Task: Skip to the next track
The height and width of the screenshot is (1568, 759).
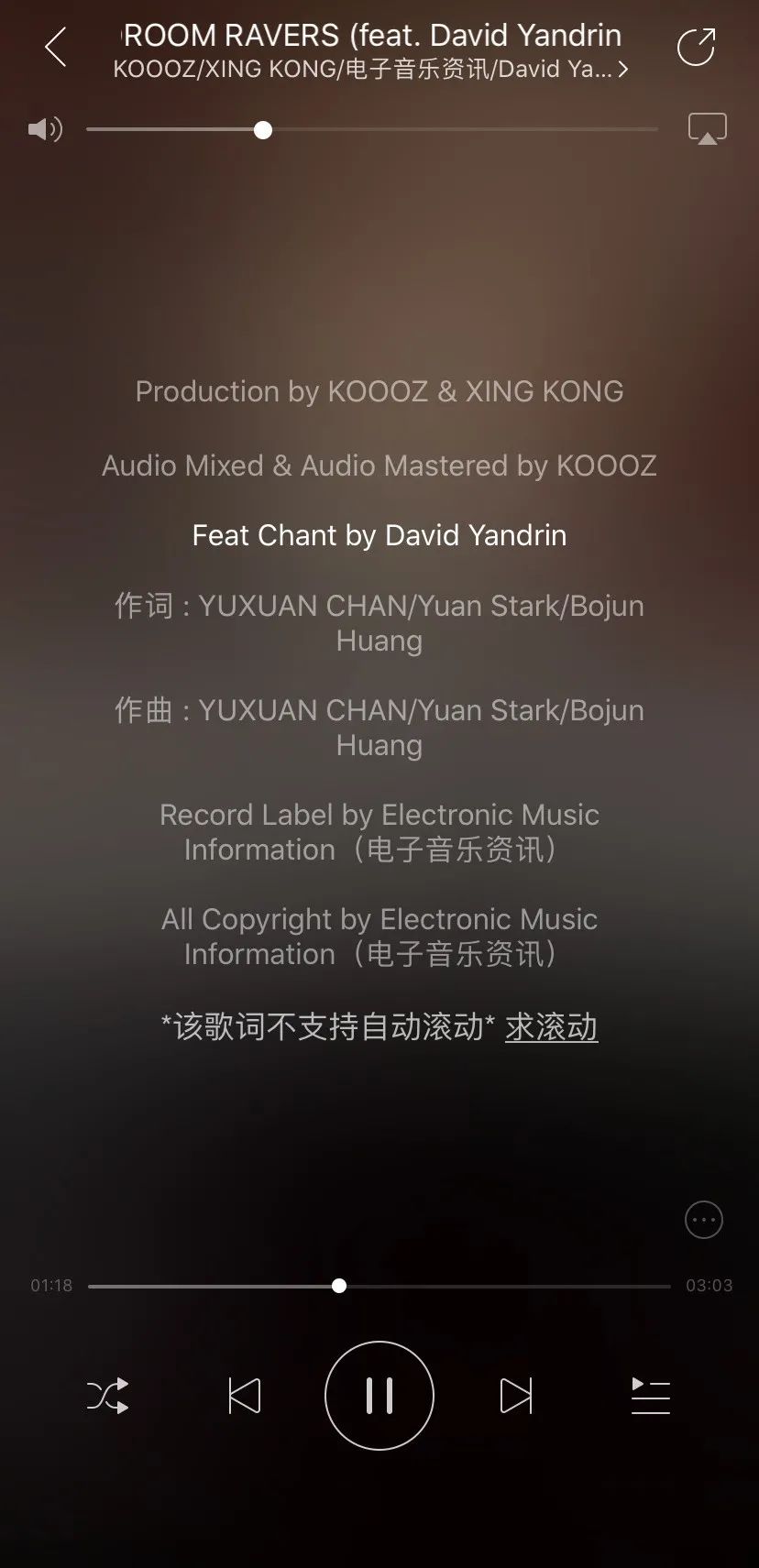Action: pyautogui.click(x=515, y=1396)
